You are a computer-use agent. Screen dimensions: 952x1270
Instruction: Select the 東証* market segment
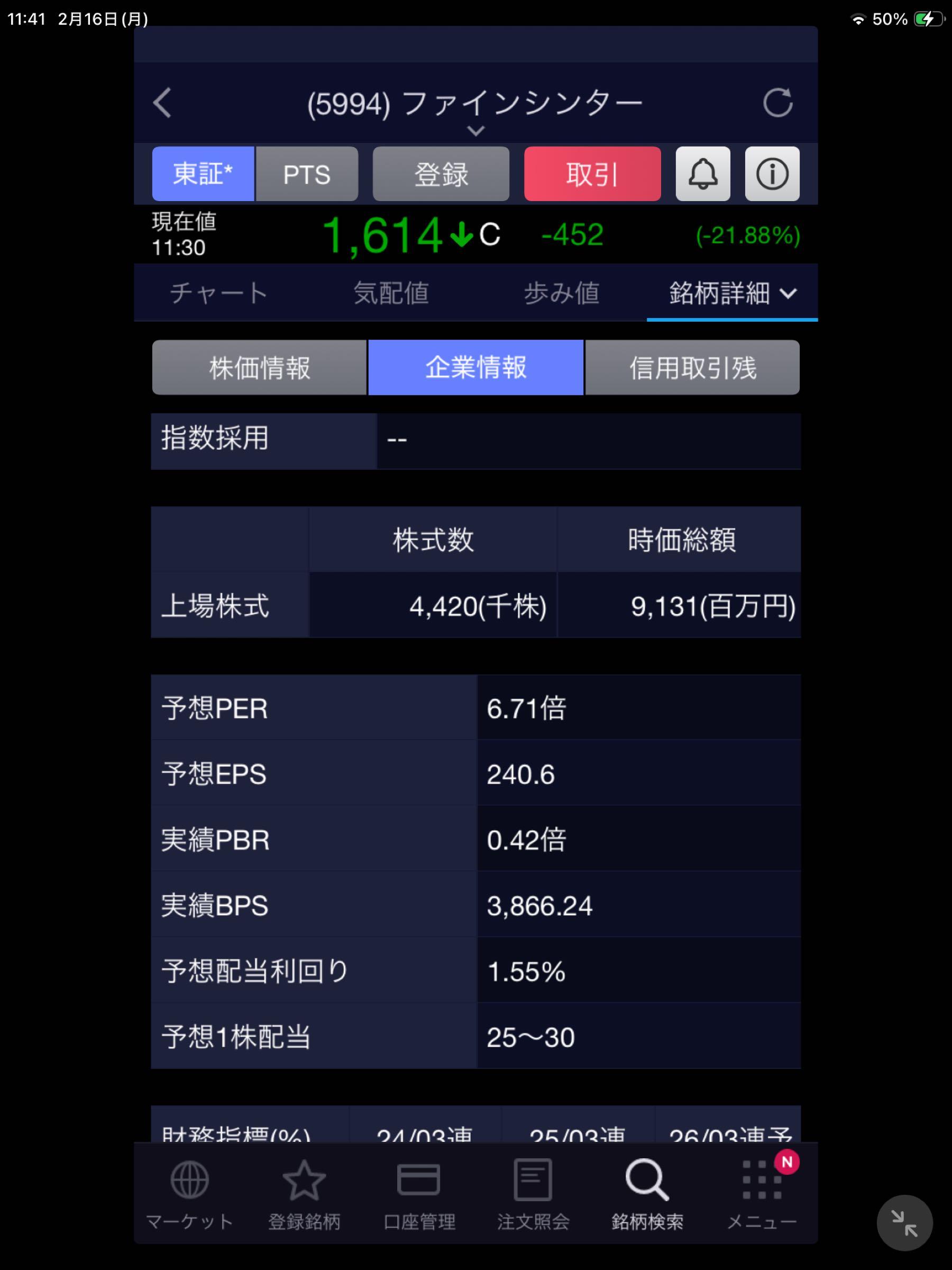pos(203,174)
